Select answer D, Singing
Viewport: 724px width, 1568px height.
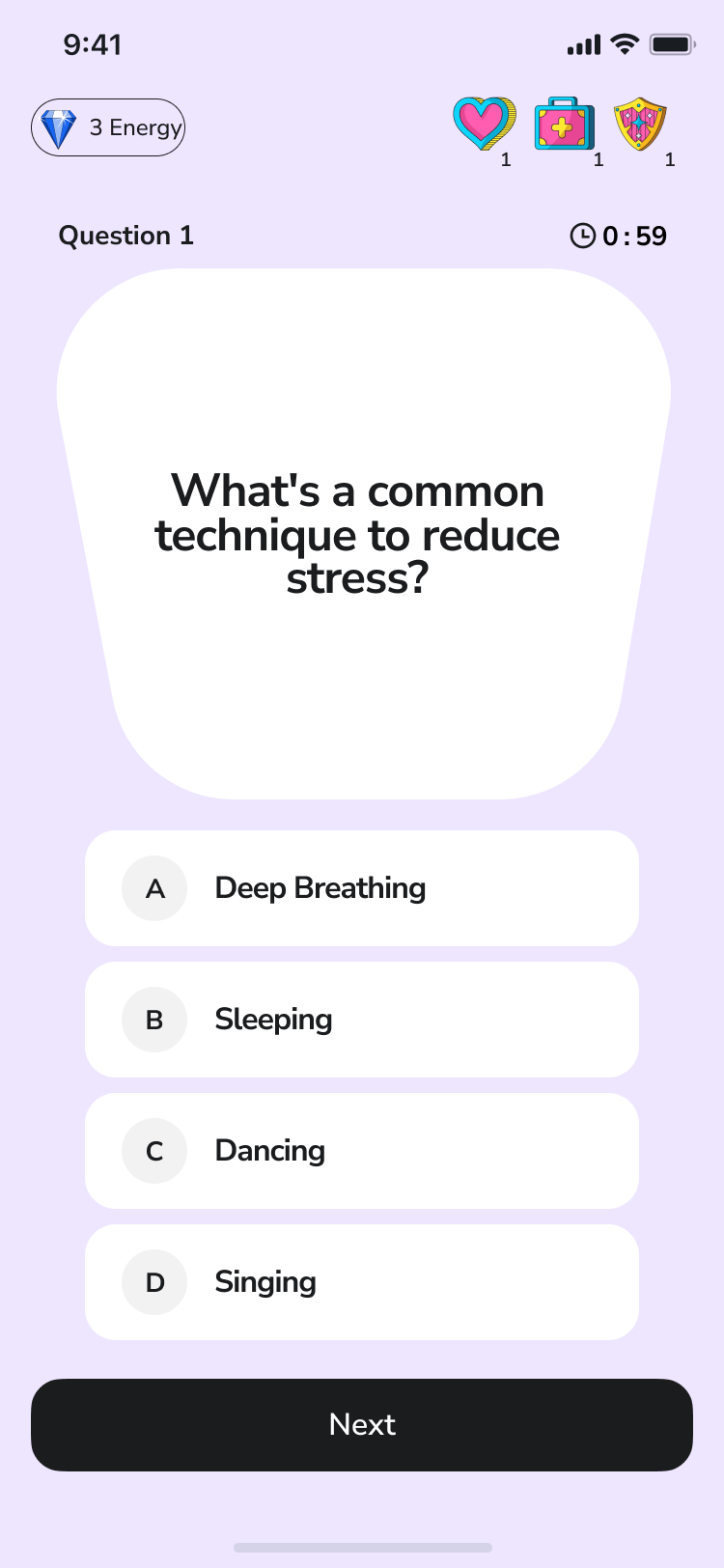pos(362,1282)
